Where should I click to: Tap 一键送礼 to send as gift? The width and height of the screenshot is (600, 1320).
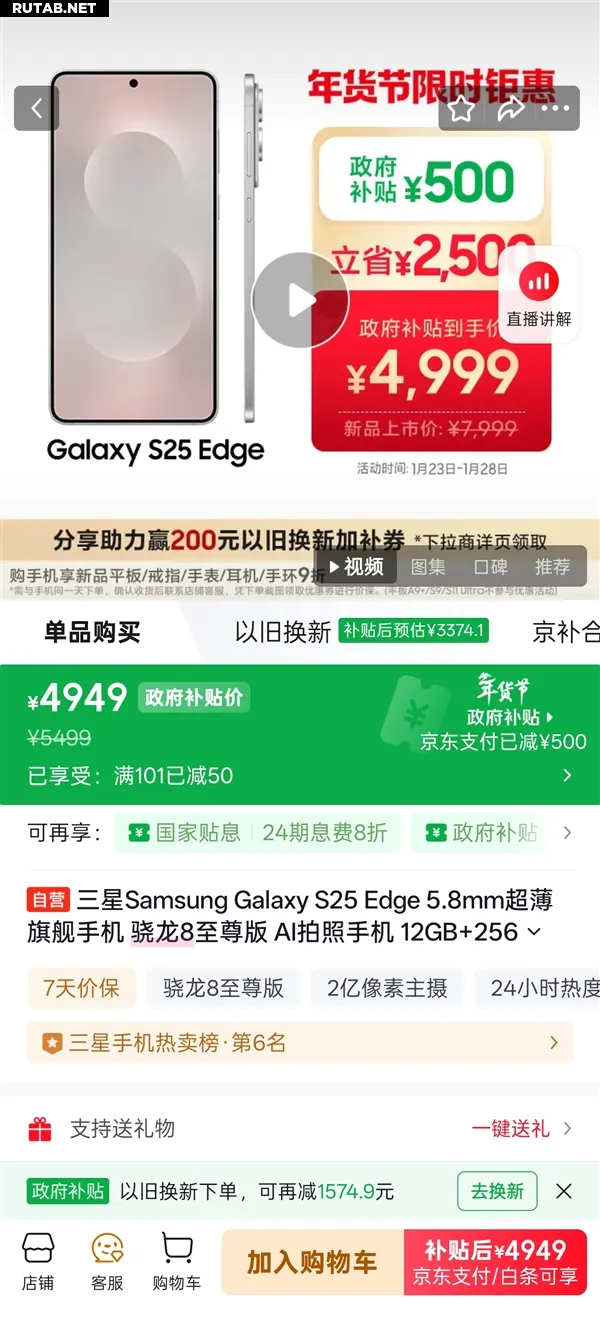click(x=521, y=1129)
